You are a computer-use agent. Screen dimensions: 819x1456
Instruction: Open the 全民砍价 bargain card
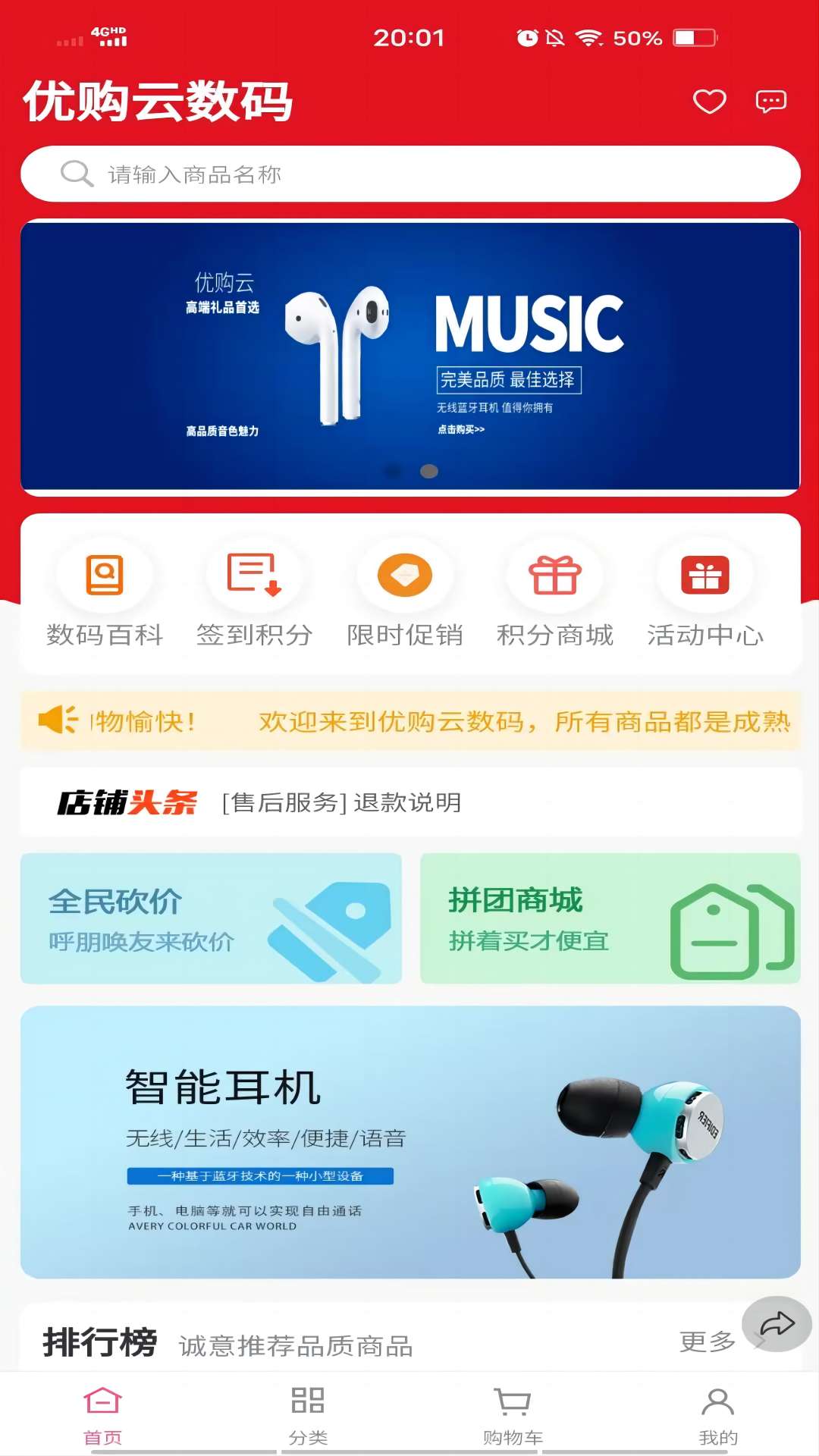(211, 918)
